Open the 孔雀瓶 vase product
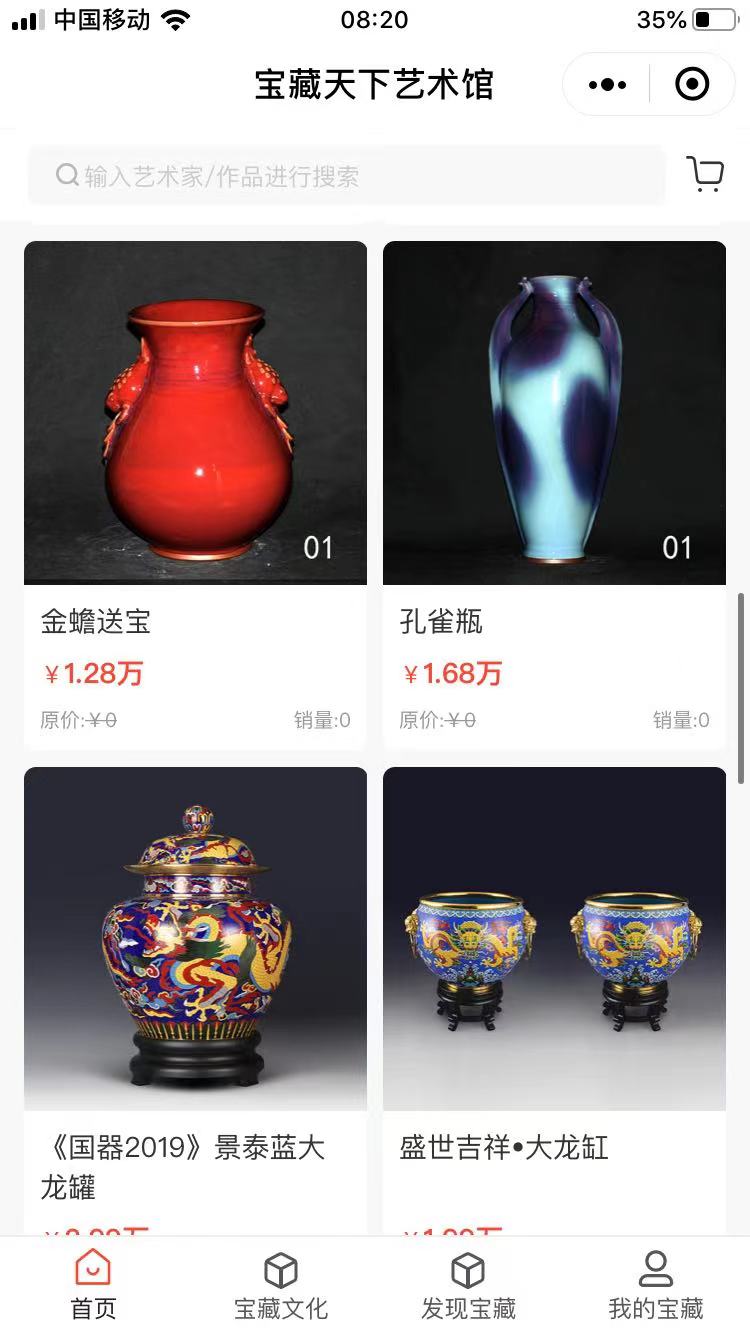The width and height of the screenshot is (750, 1334). click(x=554, y=413)
